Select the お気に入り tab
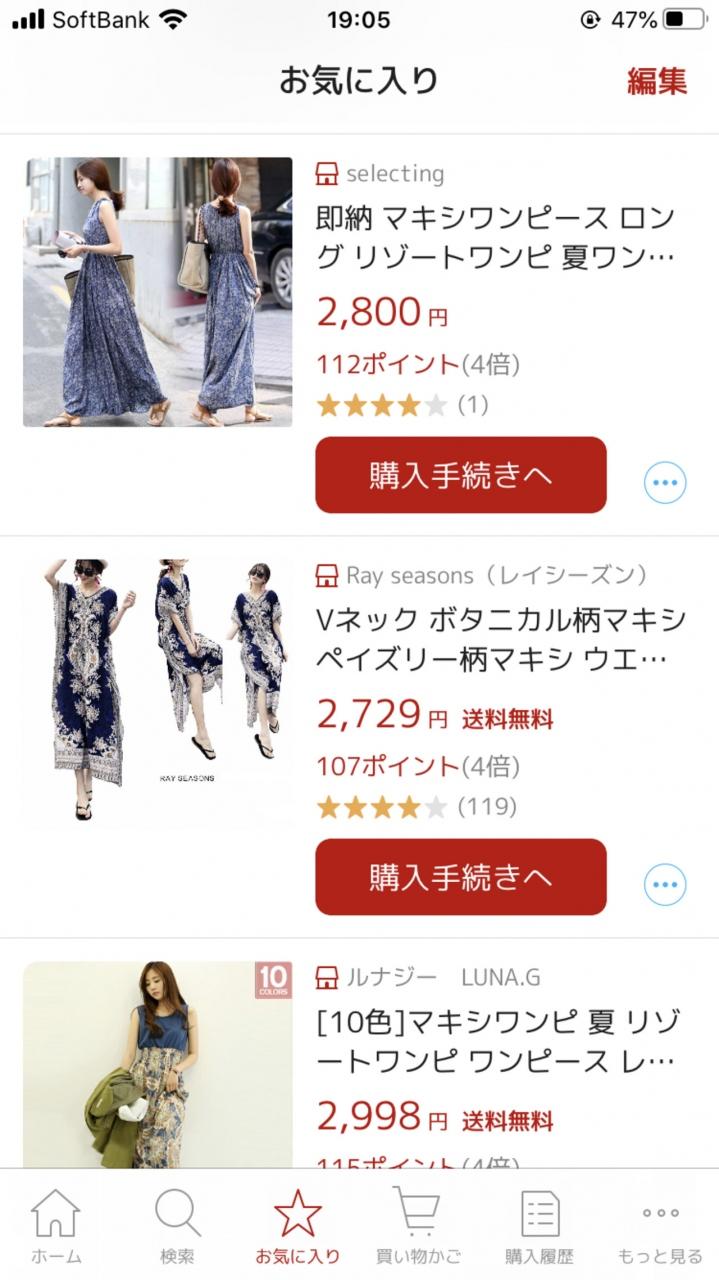Image resolution: width=719 pixels, height=1280 pixels. tap(298, 1226)
